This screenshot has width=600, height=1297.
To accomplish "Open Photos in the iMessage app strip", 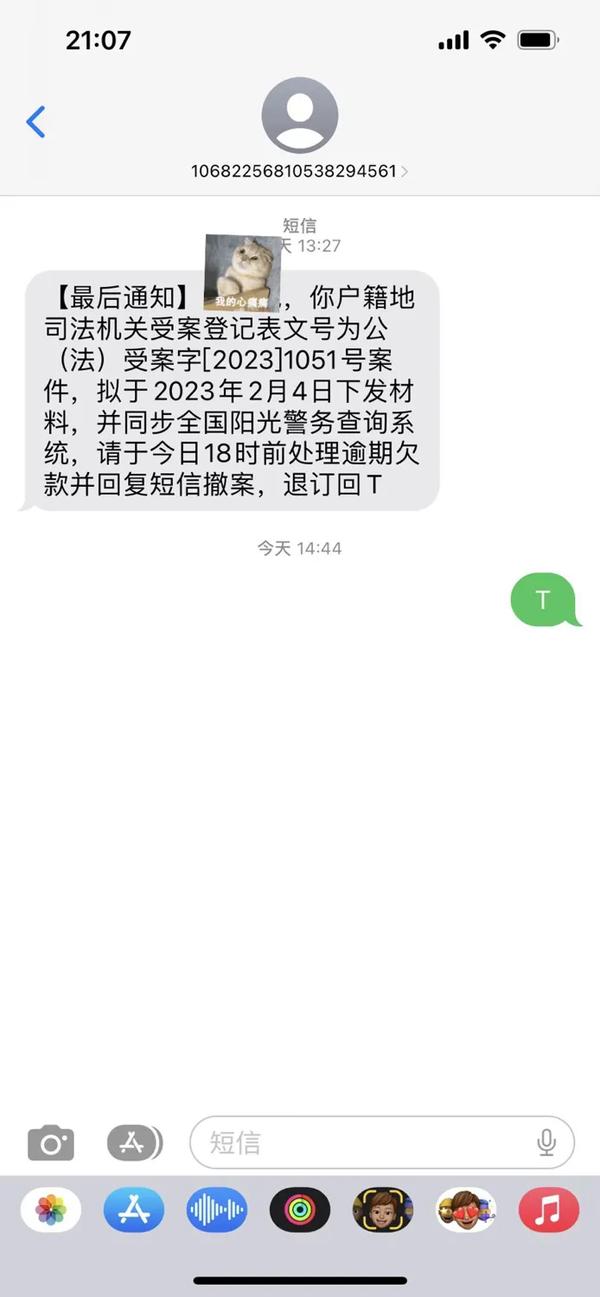I will (51, 1211).
